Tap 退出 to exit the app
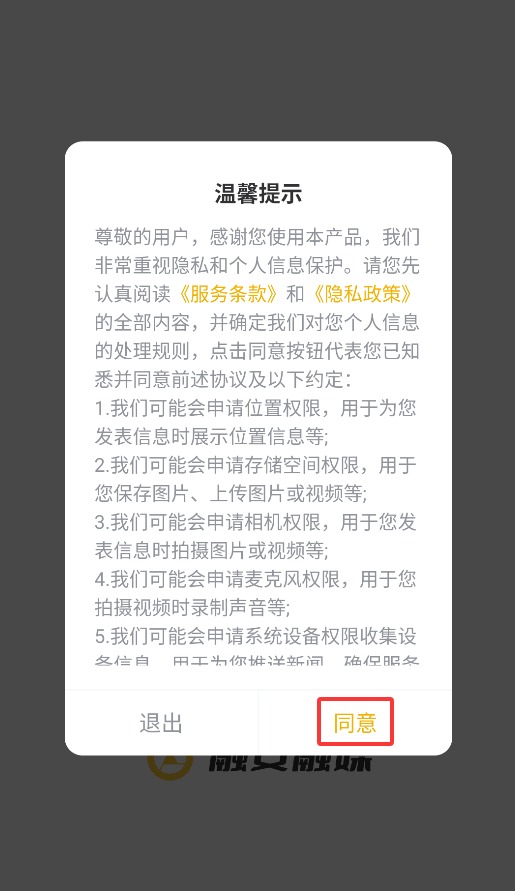 pyautogui.click(x=161, y=723)
